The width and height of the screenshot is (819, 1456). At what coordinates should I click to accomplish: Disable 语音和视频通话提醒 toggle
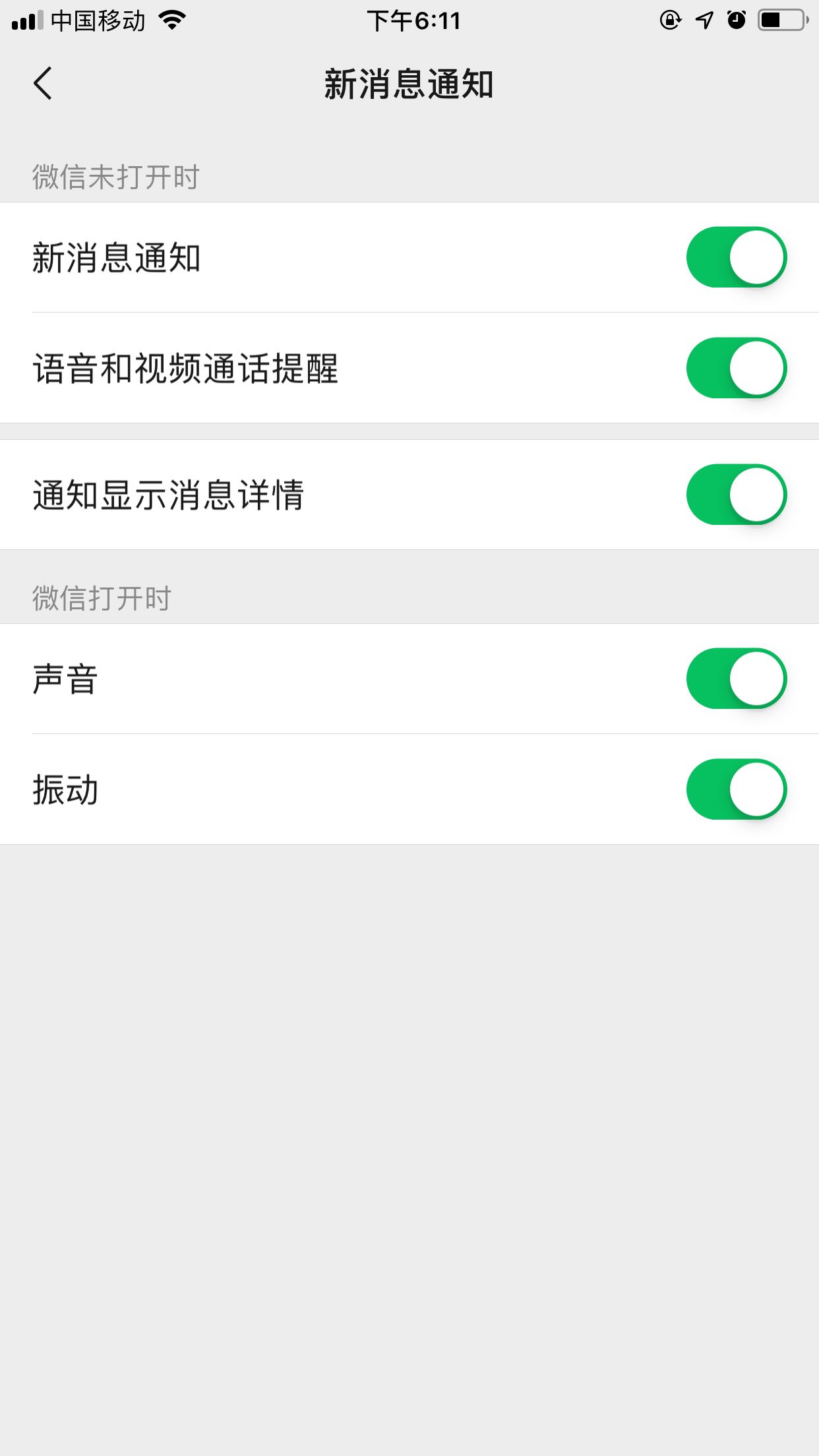coord(736,368)
